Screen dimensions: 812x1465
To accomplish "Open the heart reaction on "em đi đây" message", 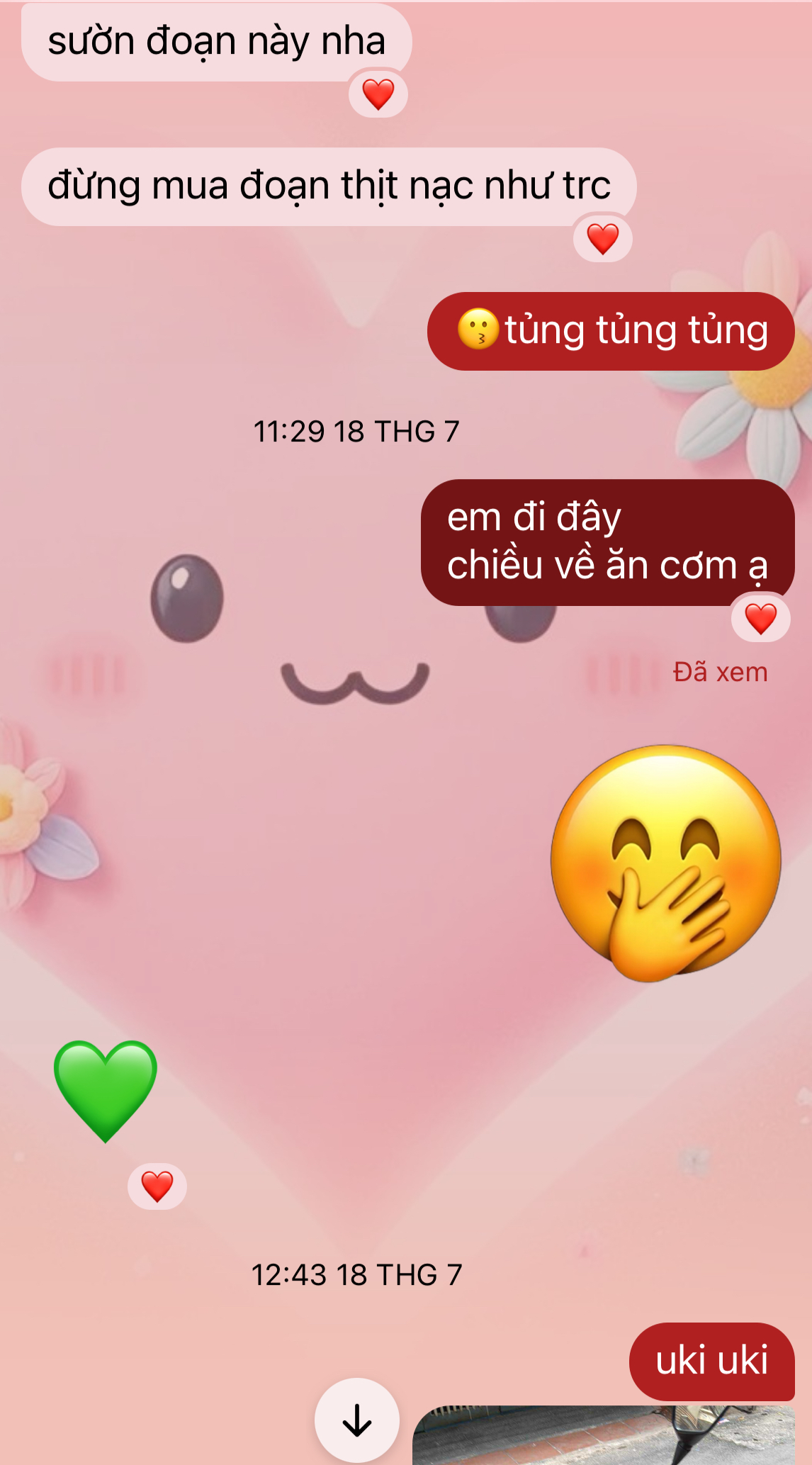I will [760, 619].
